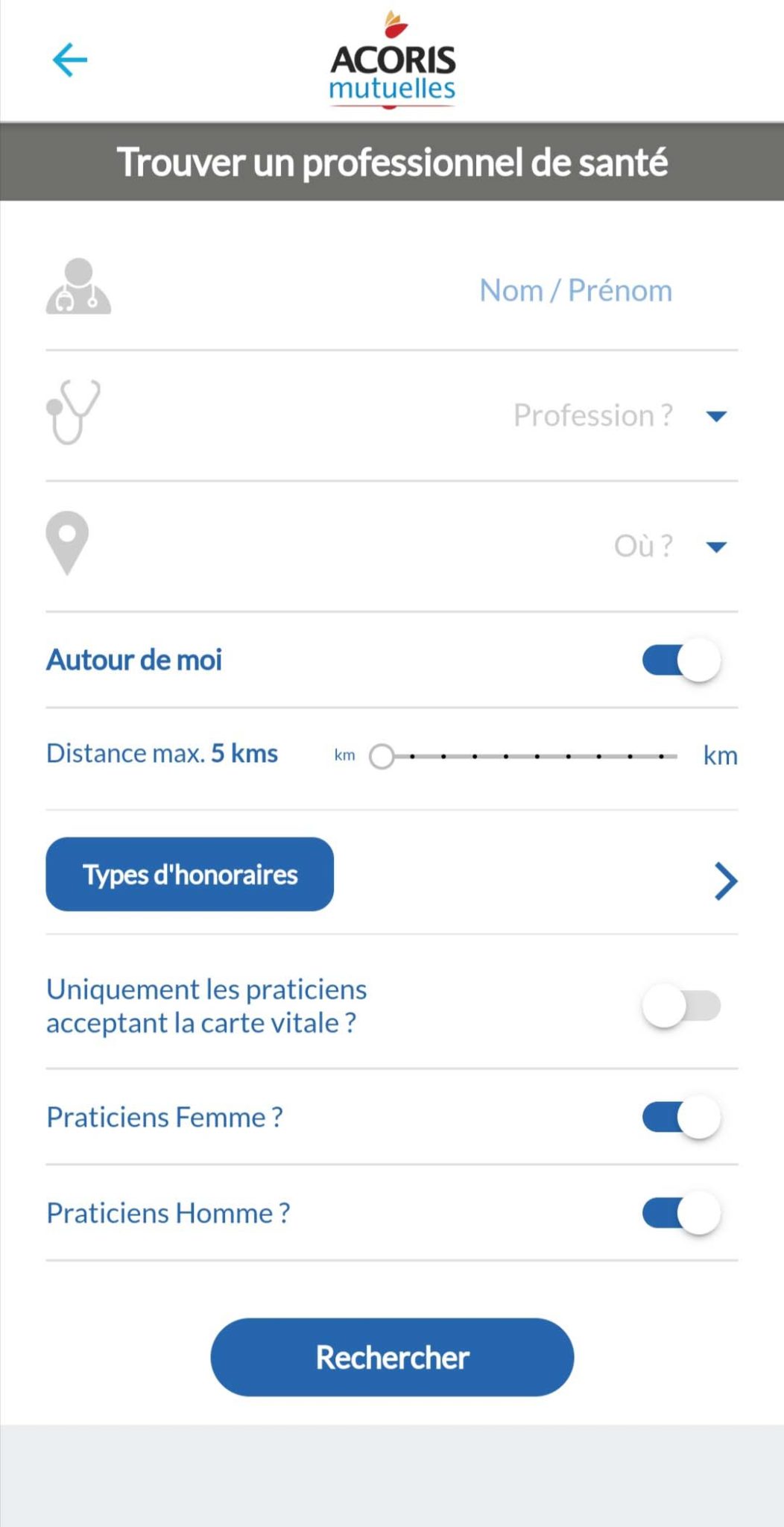This screenshot has width=784, height=1527.
Task: Click the red flame icon above ACORIS
Action: [393, 22]
